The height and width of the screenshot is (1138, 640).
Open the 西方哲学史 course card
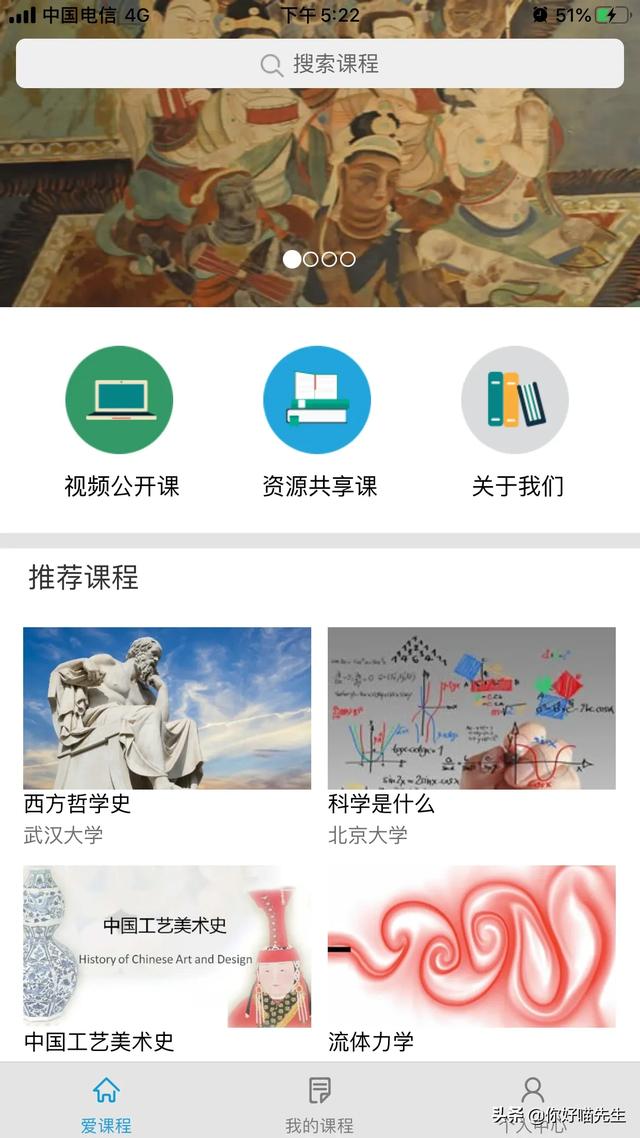point(167,708)
